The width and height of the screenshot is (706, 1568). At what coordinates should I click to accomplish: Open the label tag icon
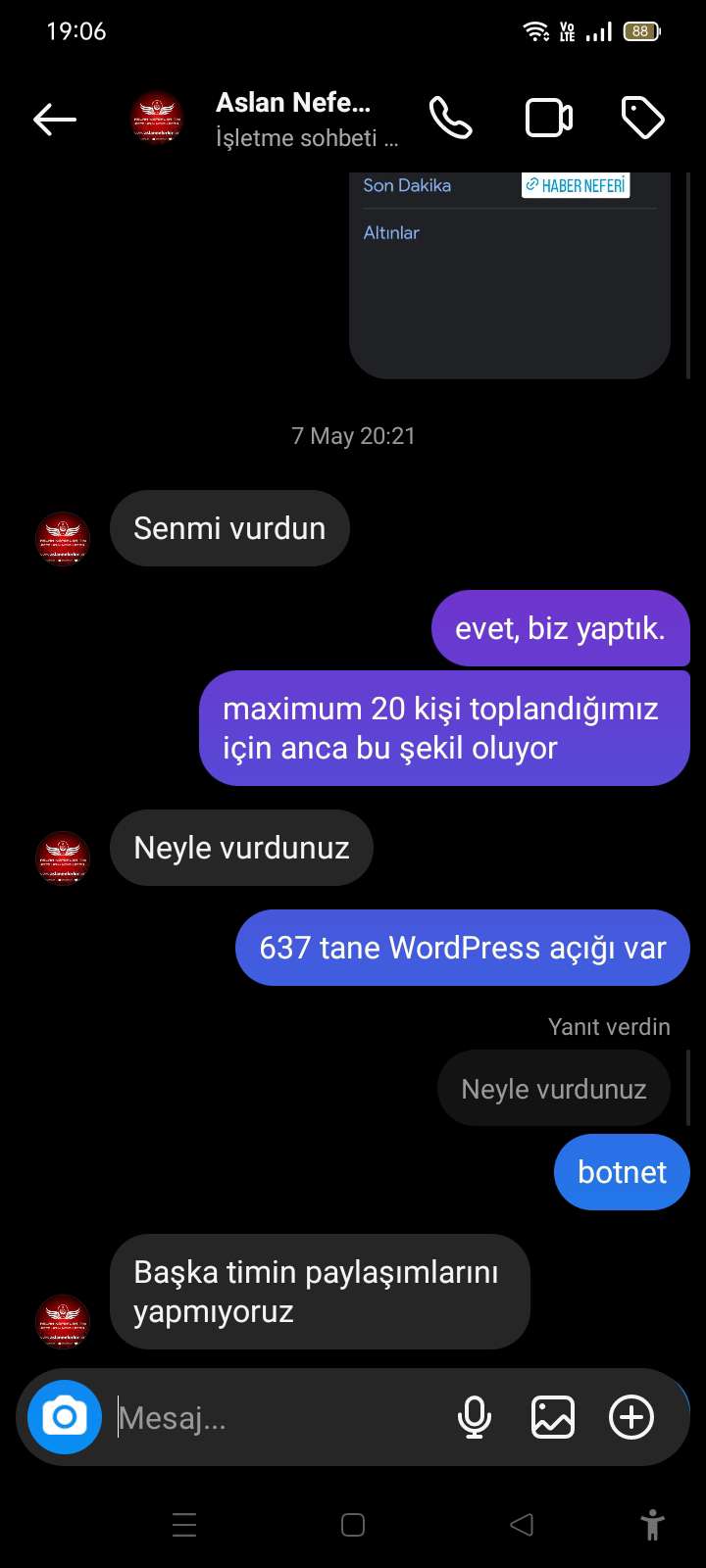click(x=643, y=119)
